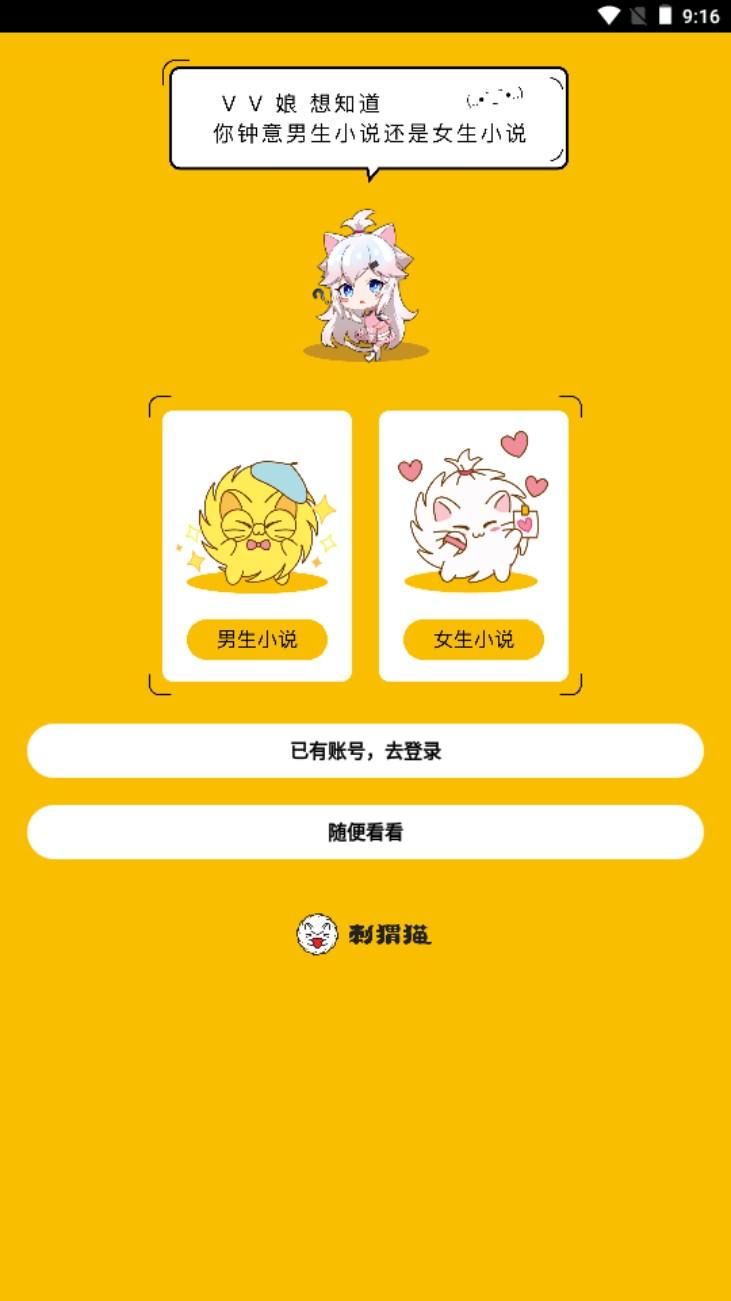The image size is (731, 1301).
Task: Tap 随便看看 to browse casually
Action: tap(365, 831)
